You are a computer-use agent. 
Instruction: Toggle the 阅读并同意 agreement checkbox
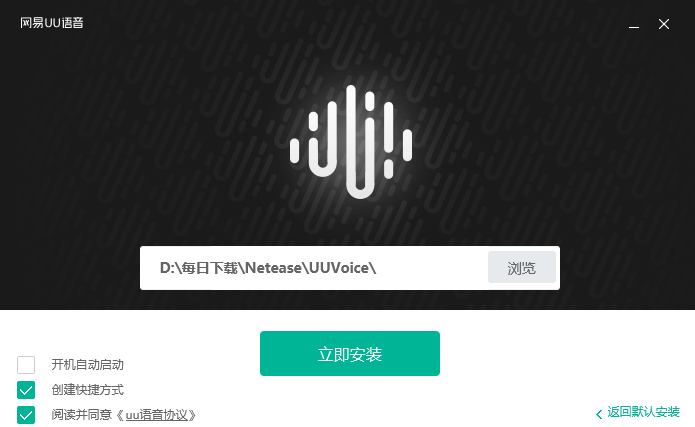pos(26,414)
